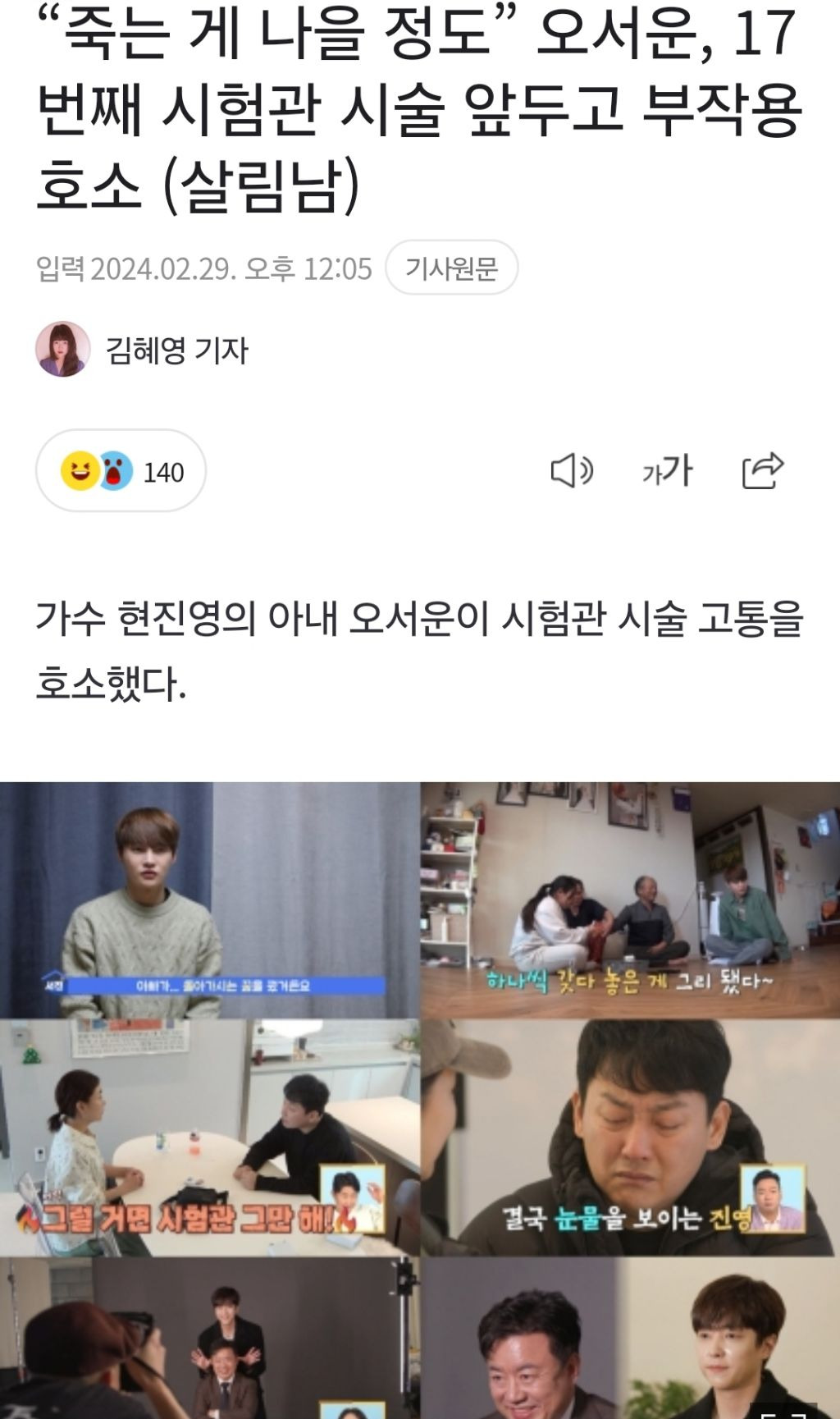
Task: Open the original article via 기사원문
Action: [x=451, y=268]
